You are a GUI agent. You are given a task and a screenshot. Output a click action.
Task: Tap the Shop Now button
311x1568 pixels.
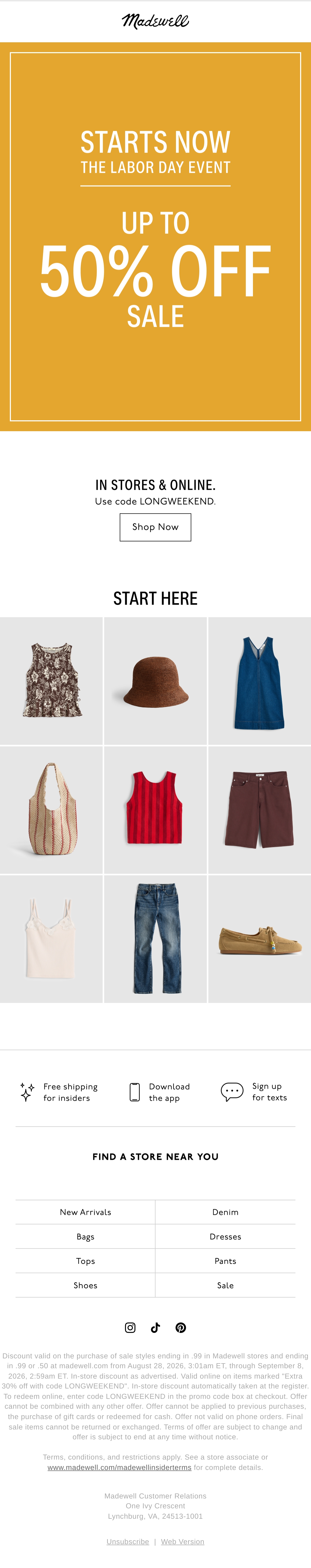pyautogui.click(x=155, y=527)
